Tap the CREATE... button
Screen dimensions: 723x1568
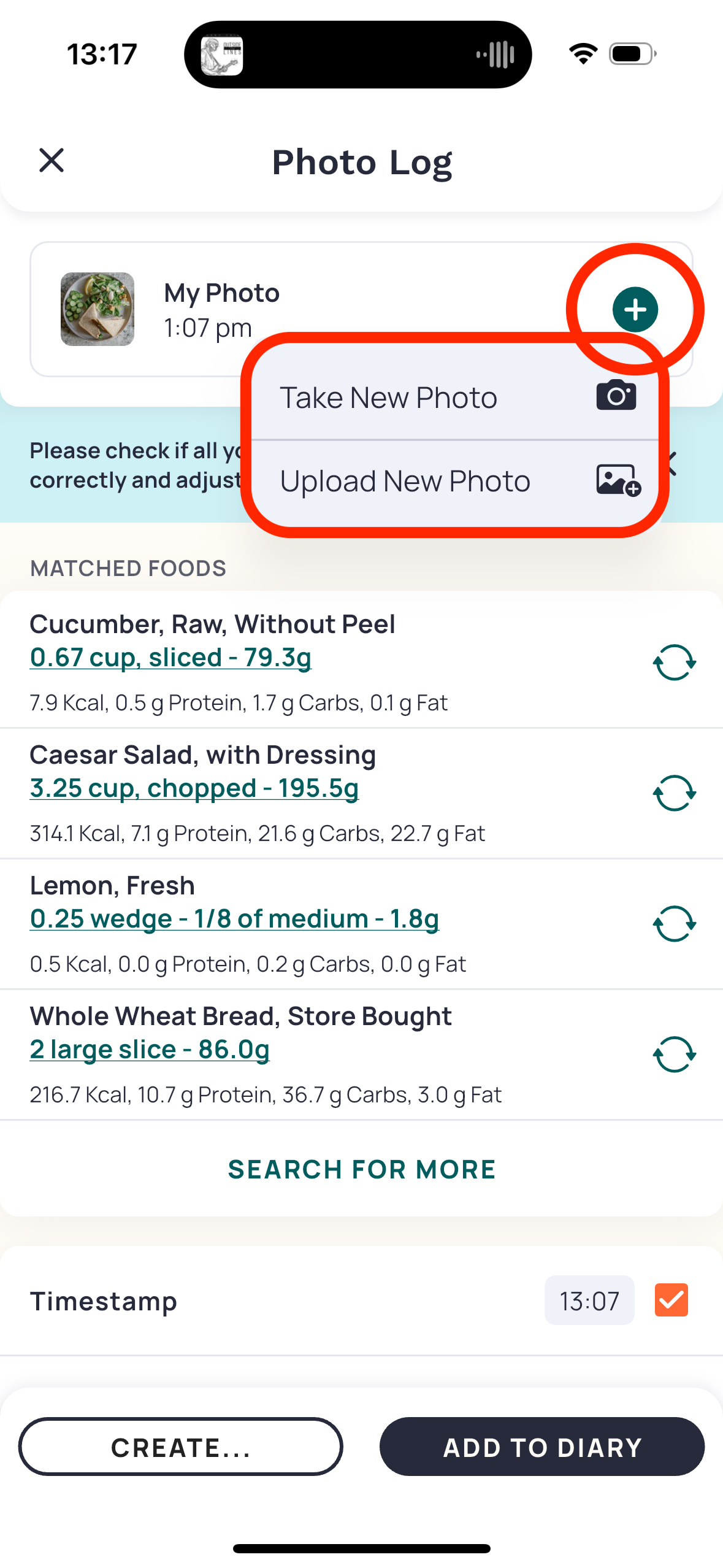(x=180, y=1447)
